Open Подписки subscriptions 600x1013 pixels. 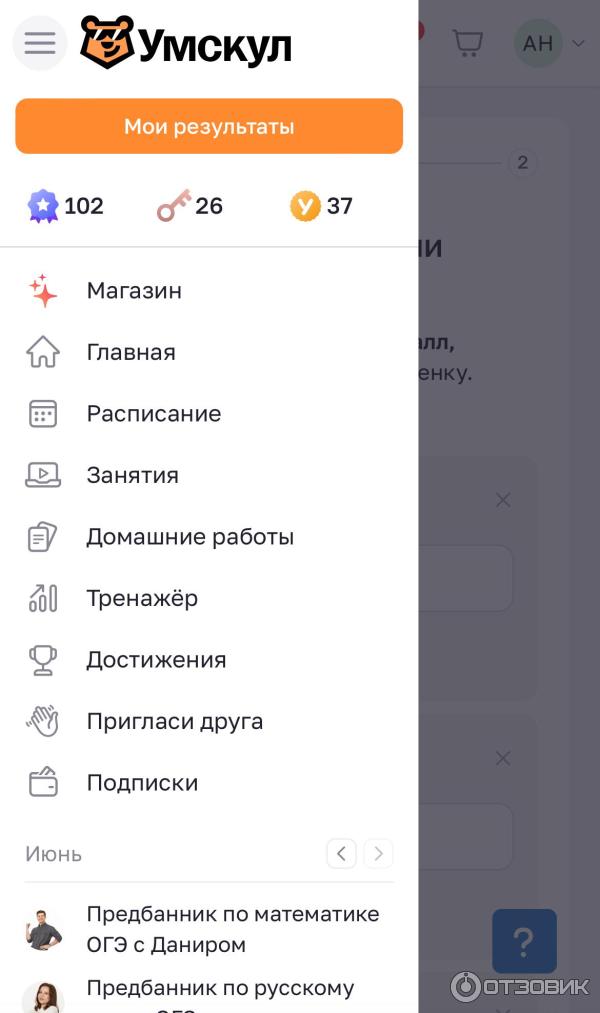point(142,783)
